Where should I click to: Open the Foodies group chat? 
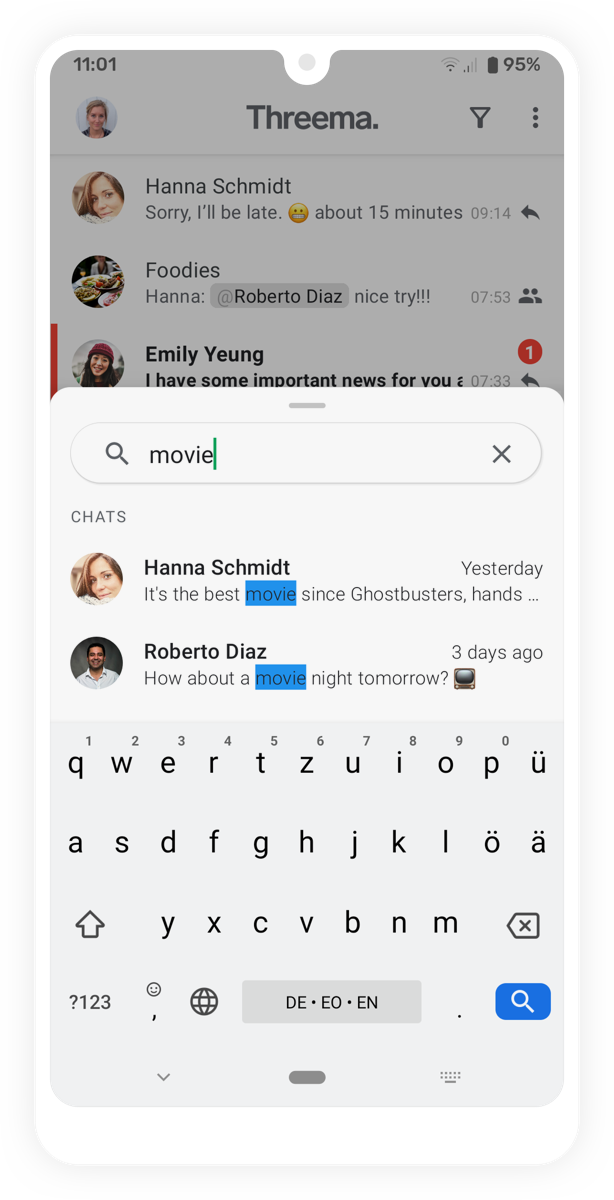tap(306, 282)
